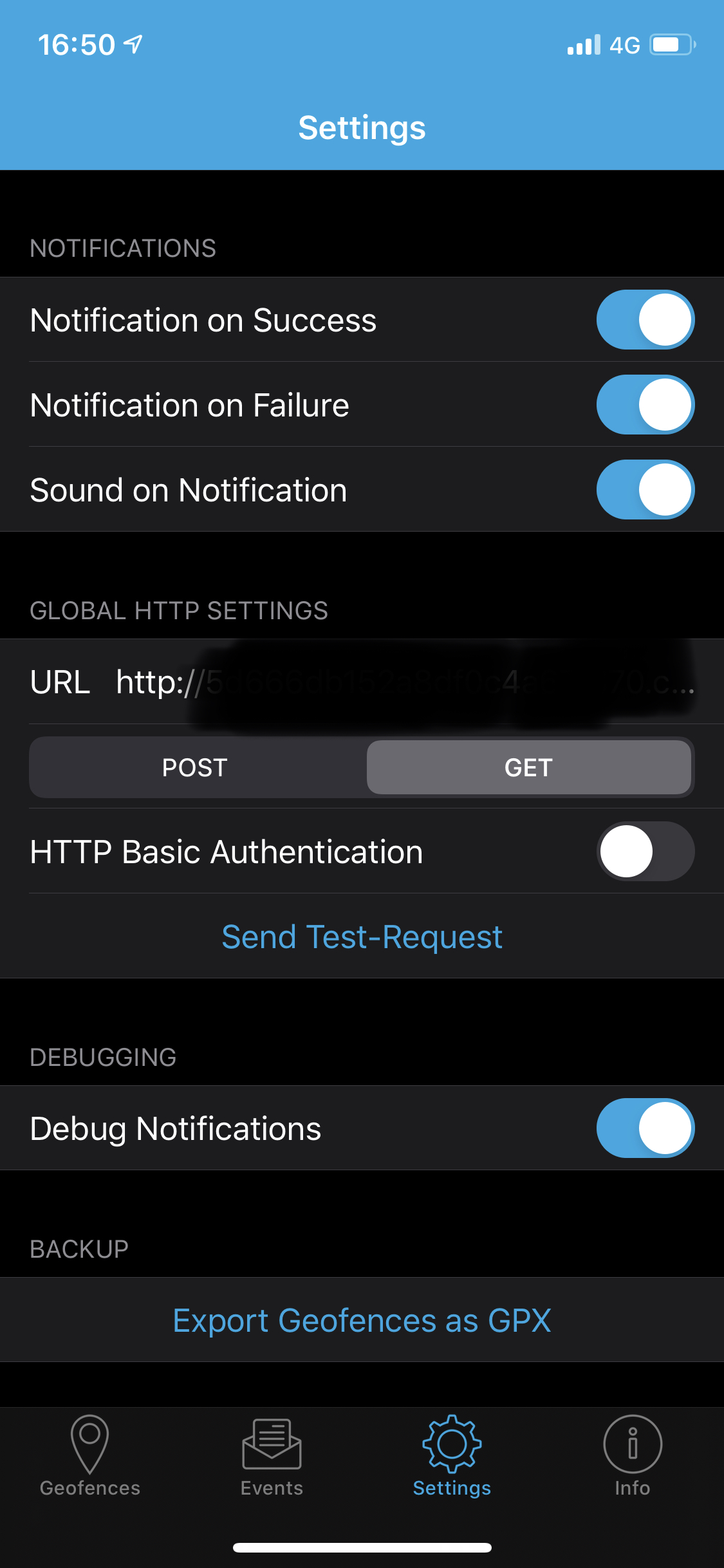Disable Notification on Success toggle

point(645,320)
